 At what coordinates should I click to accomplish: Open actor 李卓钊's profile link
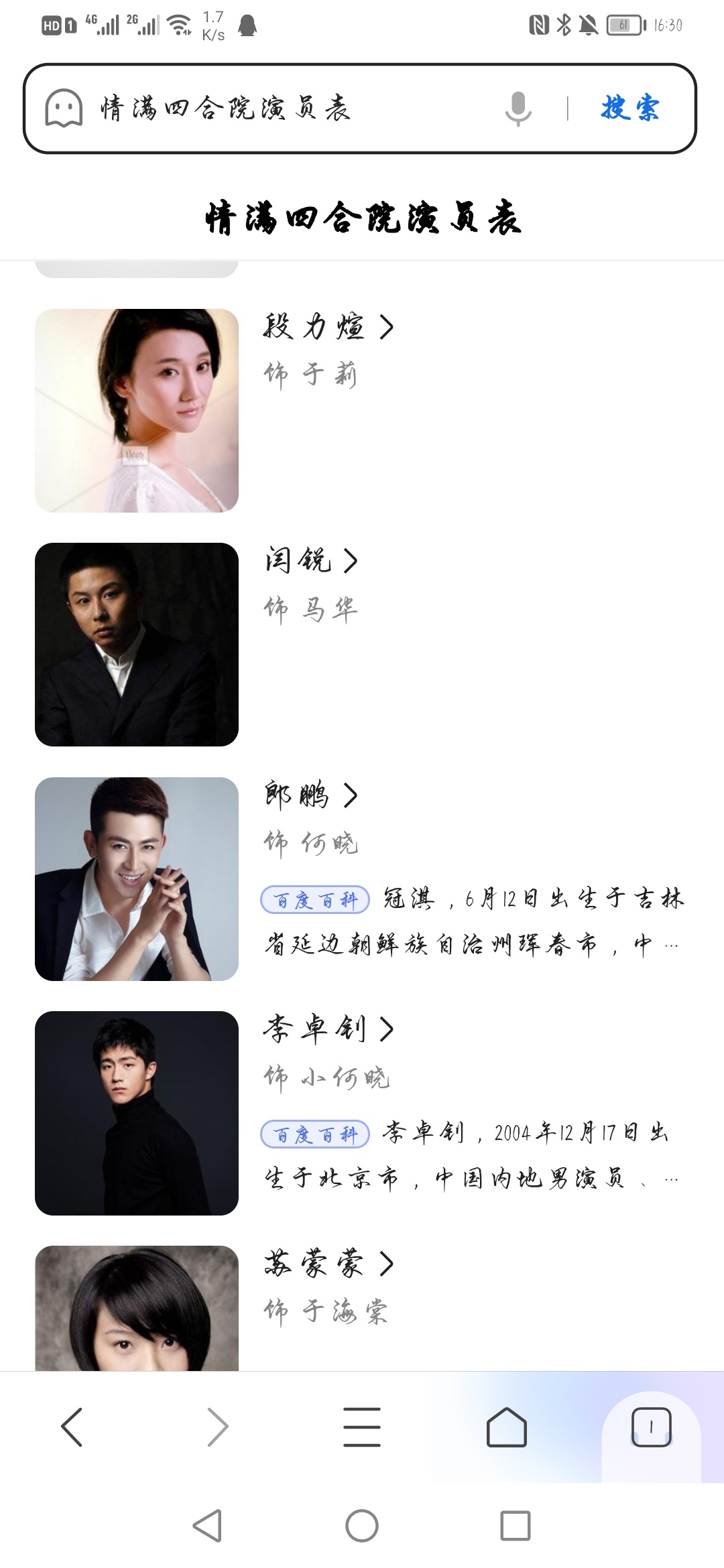328,1029
